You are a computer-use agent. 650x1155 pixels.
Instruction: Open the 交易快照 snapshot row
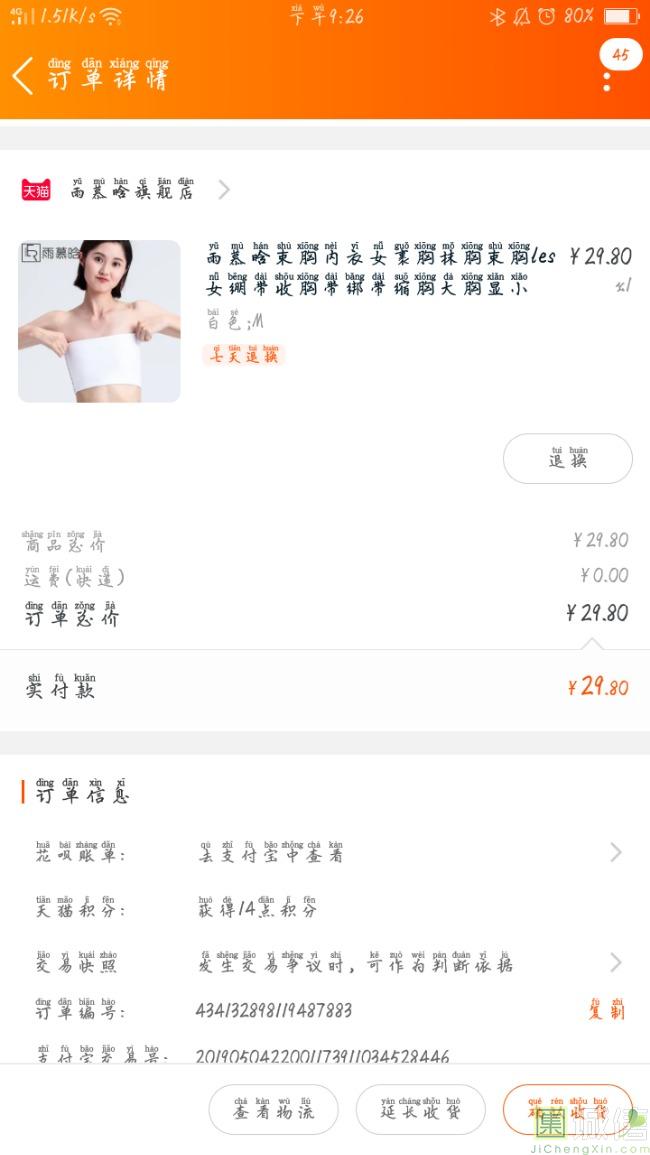[325, 962]
